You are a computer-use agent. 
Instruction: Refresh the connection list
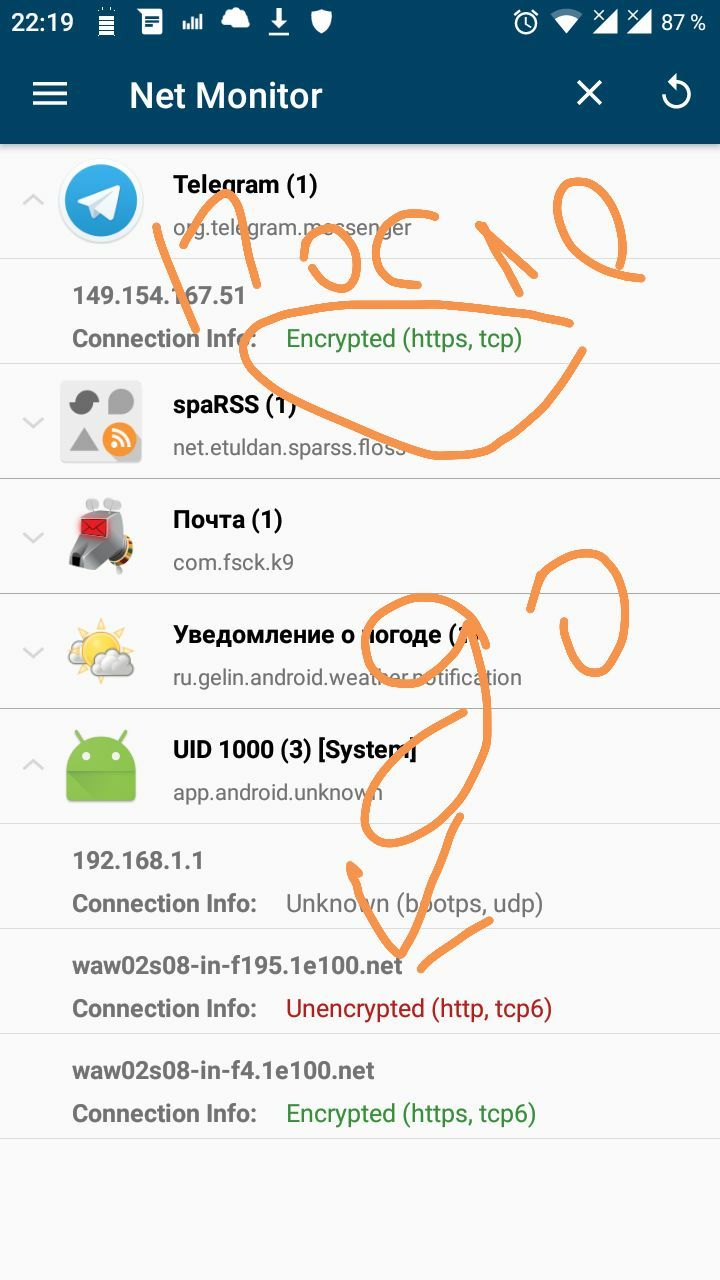[x=677, y=94]
